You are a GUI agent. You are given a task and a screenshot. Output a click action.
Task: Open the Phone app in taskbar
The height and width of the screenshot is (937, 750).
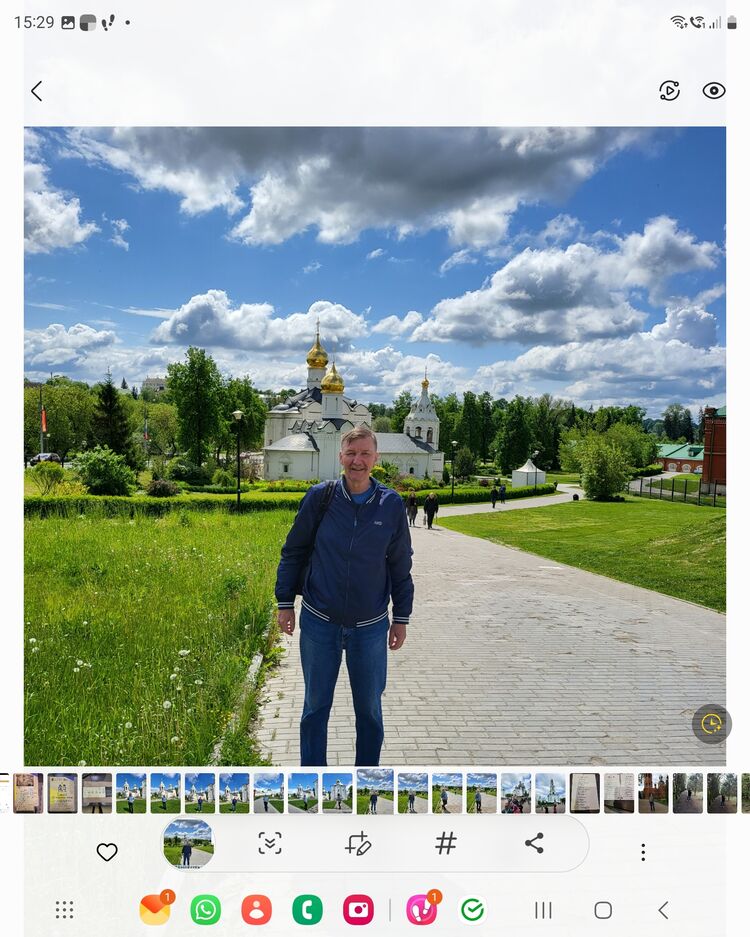pos(307,909)
